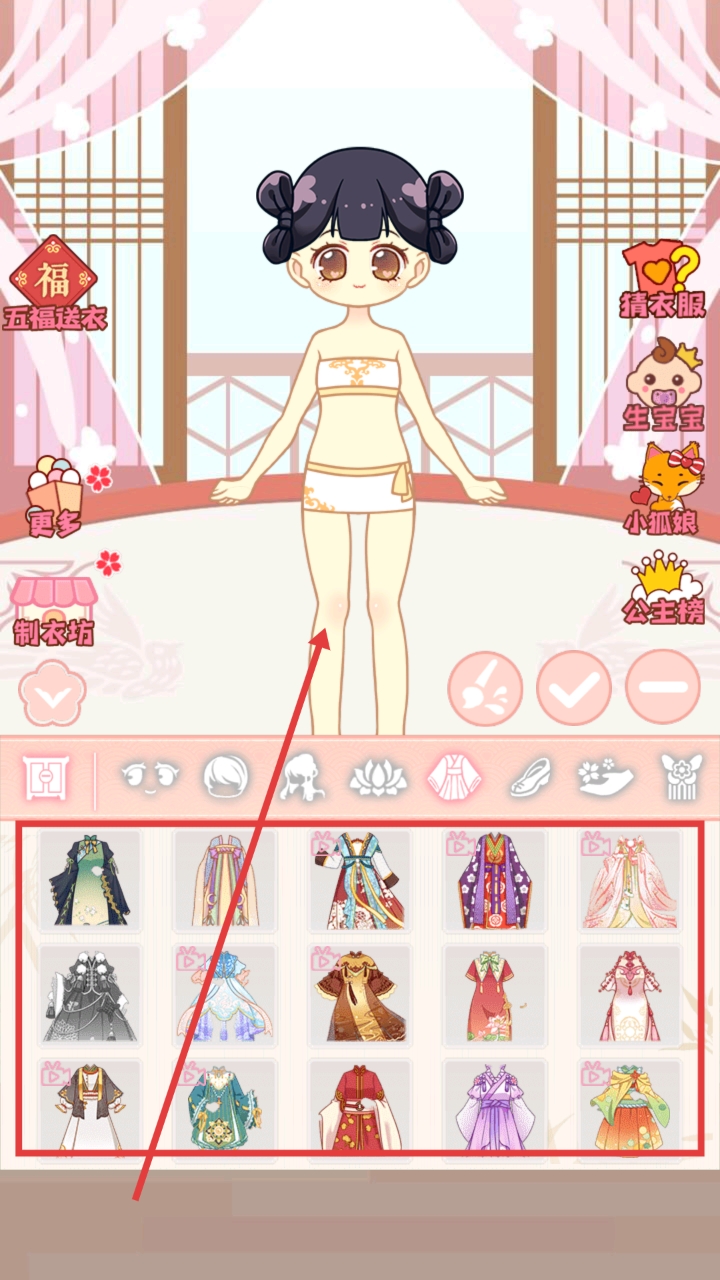The height and width of the screenshot is (1280, 720).
Task: Select the purple kimono-style robe
Action: click(x=494, y=880)
